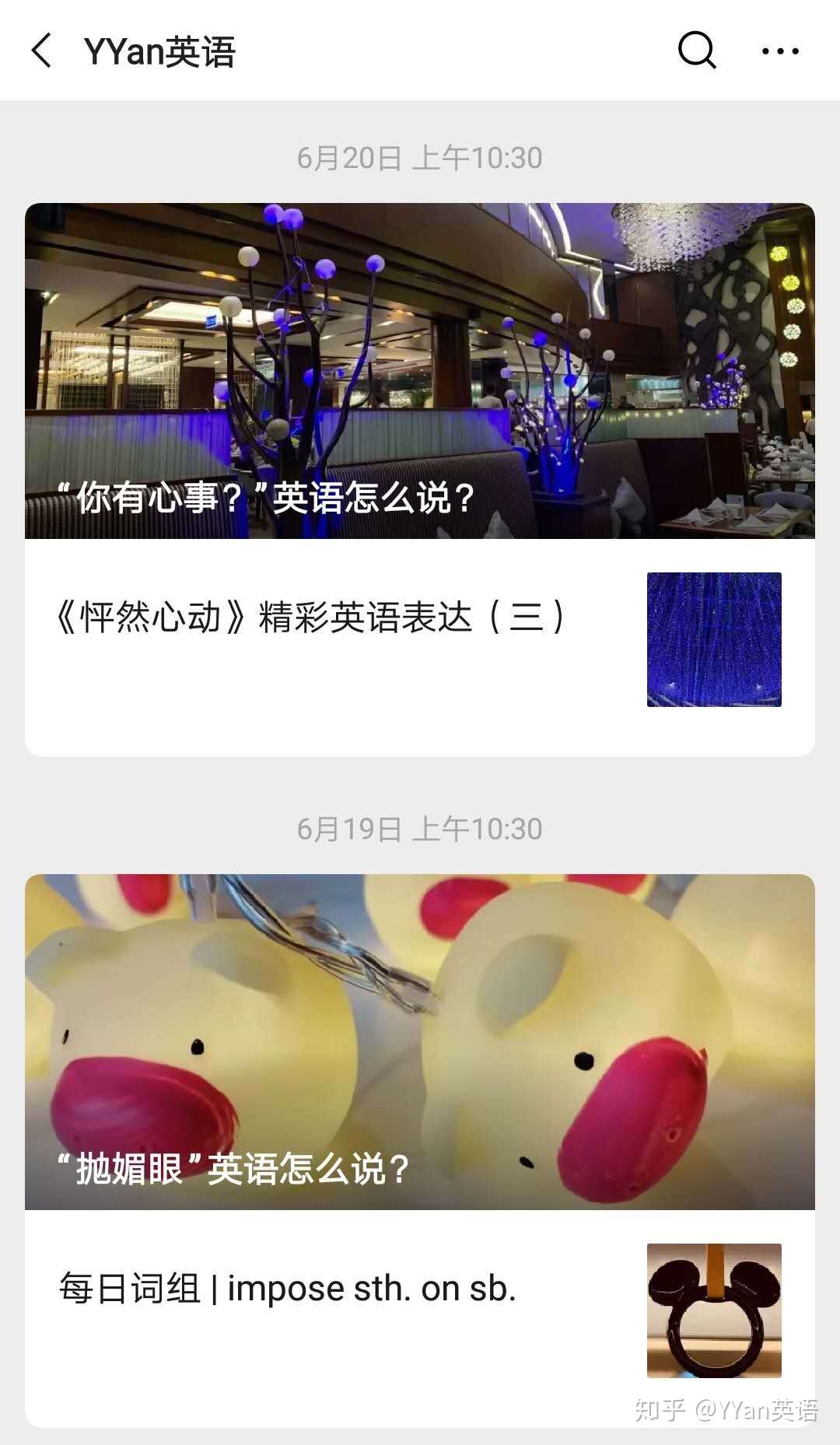Go back from YYan英语 page
The height and width of the screenshot is (1445, 840).
[42, 51]
